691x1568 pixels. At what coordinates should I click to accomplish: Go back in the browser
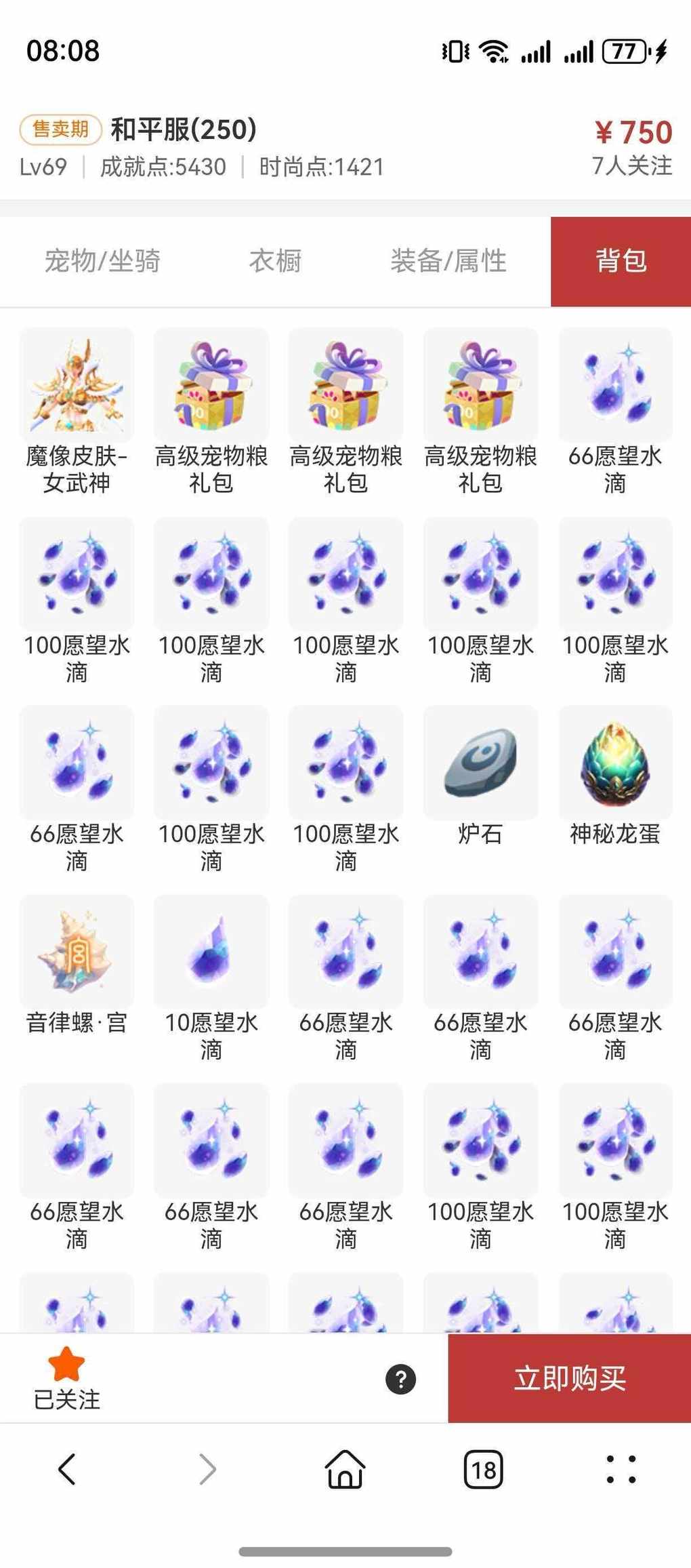click(x=67, y=1470)
